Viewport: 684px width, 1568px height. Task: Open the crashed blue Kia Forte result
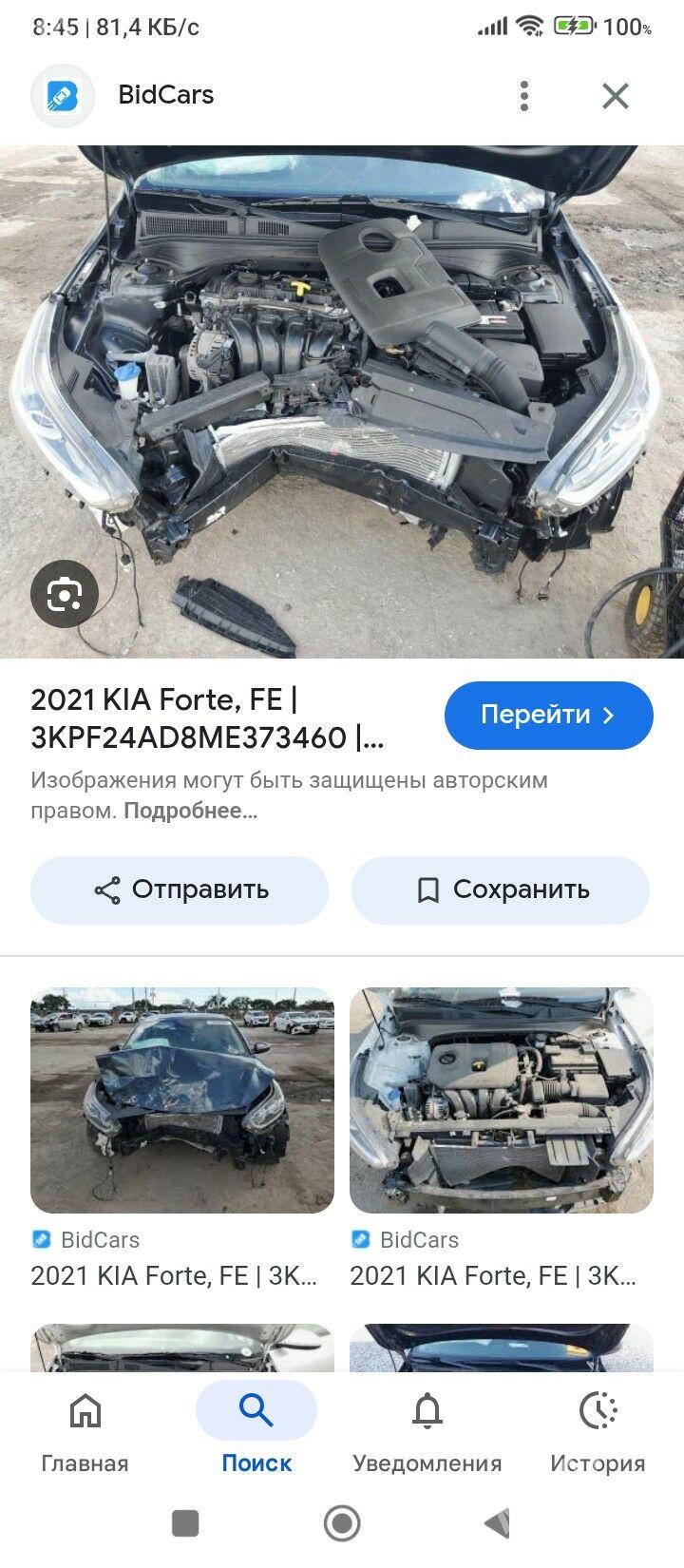click(x=182, y=1100)
